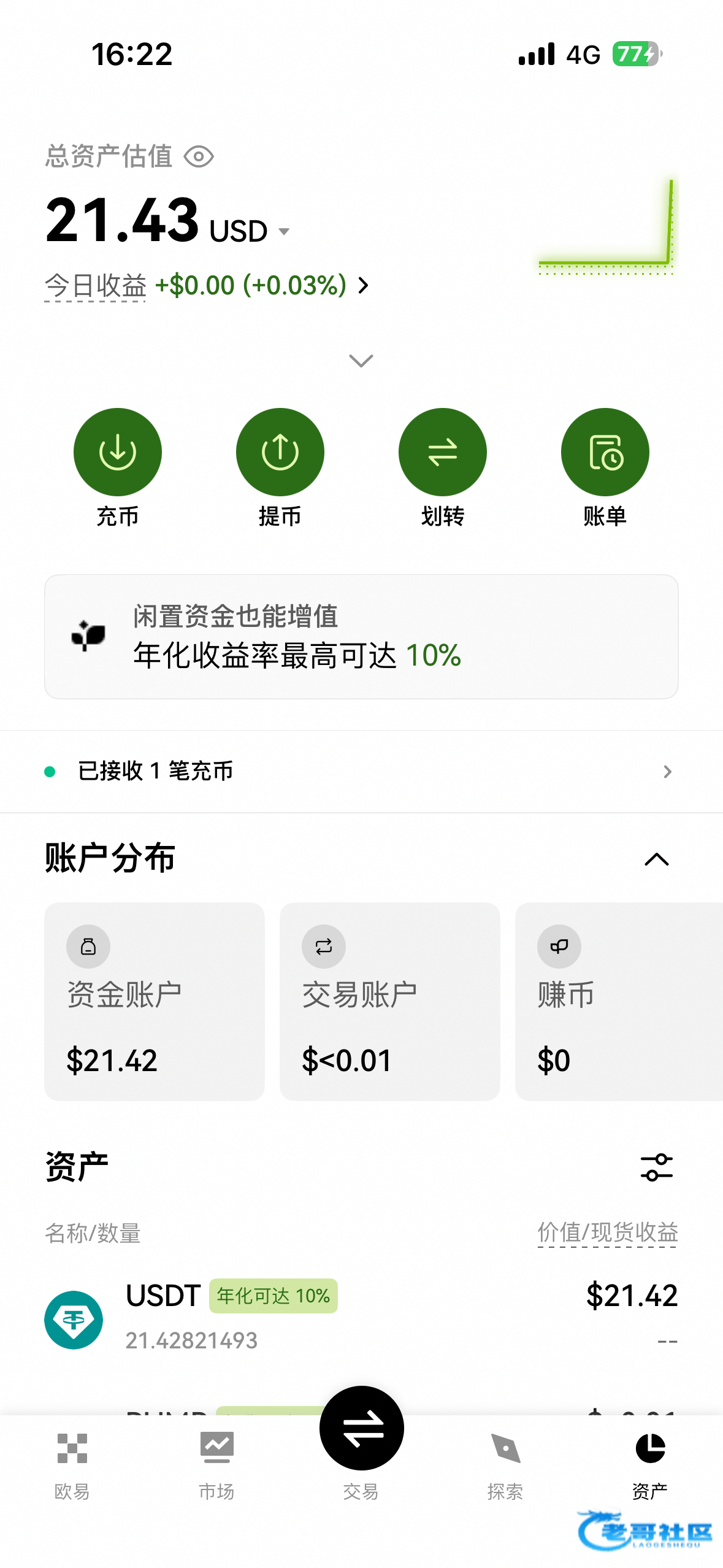The height and width of the screenshot is (1568, 723).
Task: Expand the asset overview down chevron
Action: pyautogui.click(x=361, y=361)
